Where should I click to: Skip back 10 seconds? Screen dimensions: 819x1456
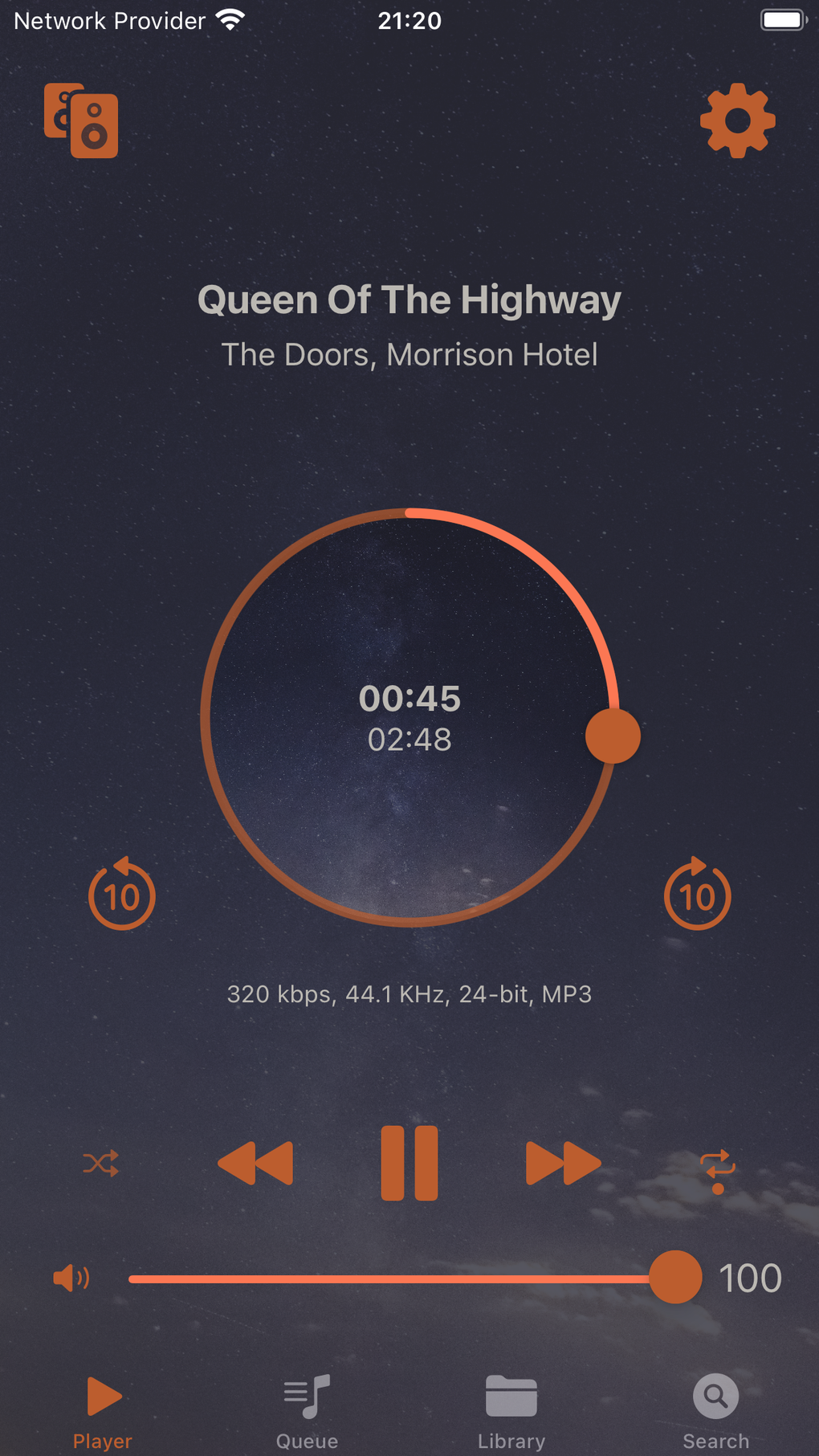coord(121,894)
